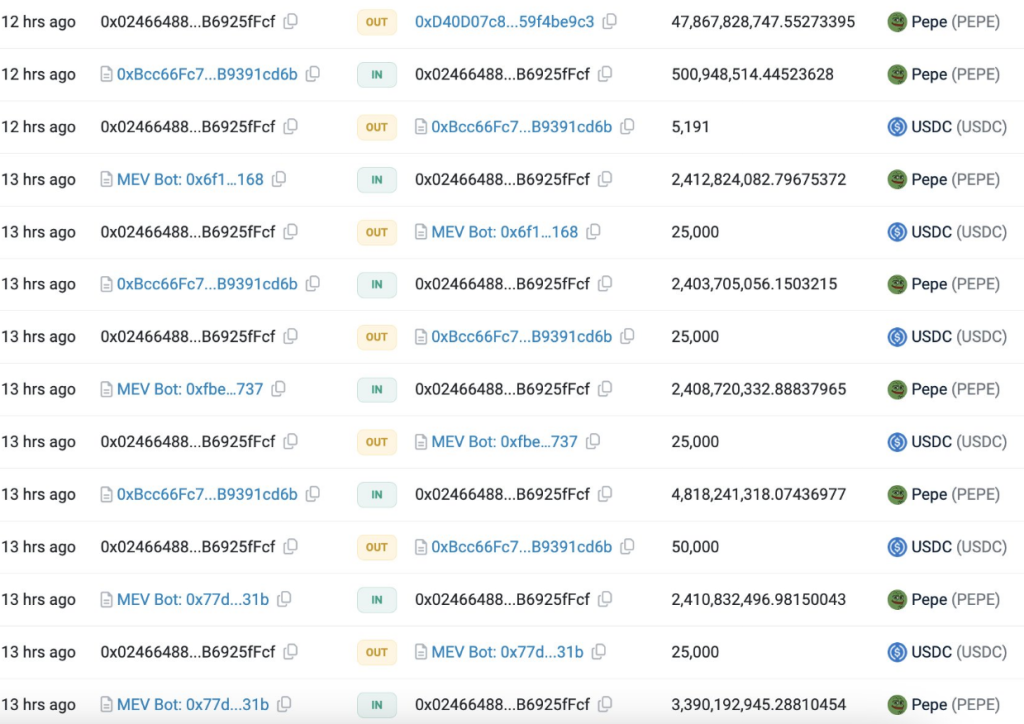Open sender MEV Bot: 0x6f1...168
Image resolution: width=1024 pixels, height=724 pixels.
(190, 180)
